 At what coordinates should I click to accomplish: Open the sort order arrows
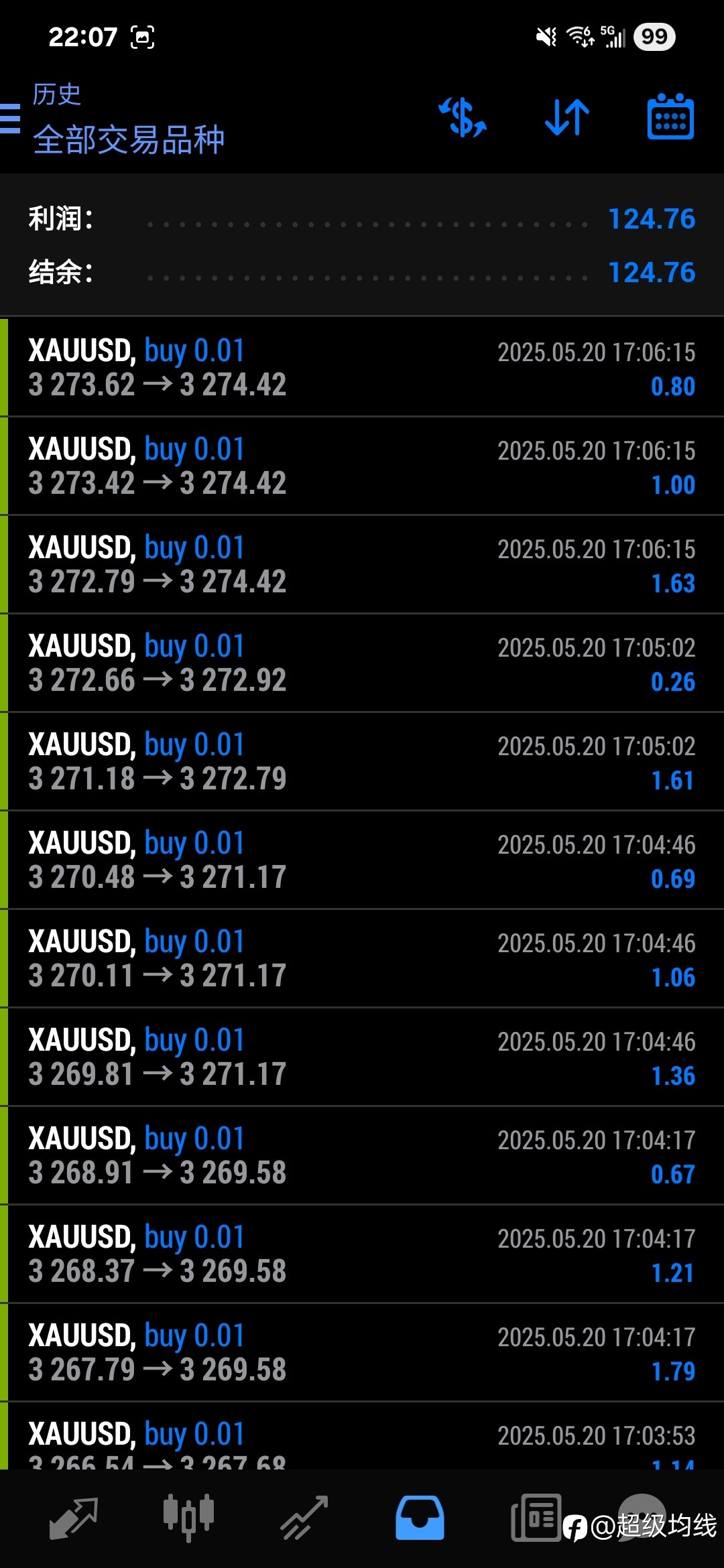(567, 118)
